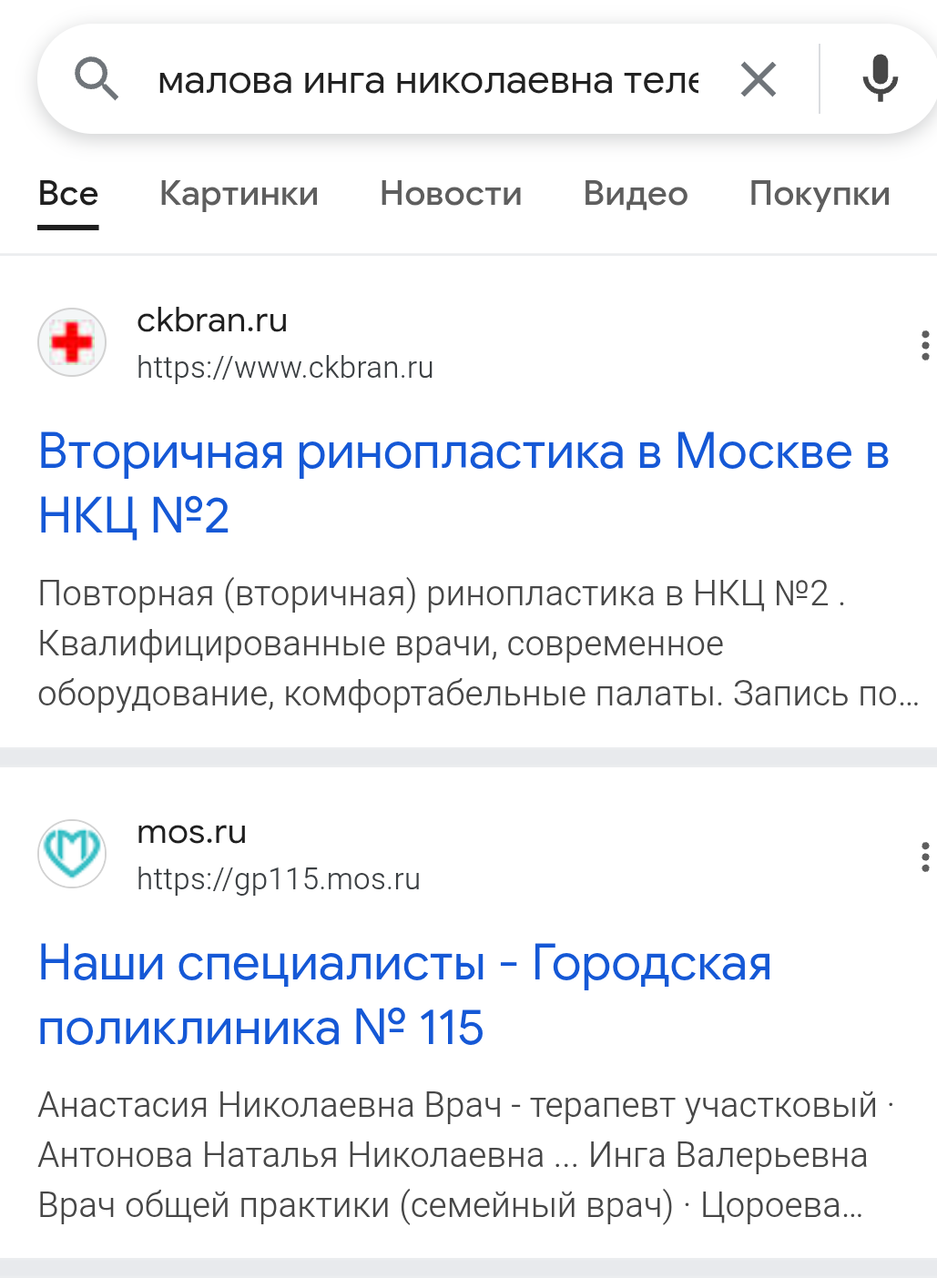Tap the magnifier search icon
Image resolution: width=937 pixels, height=1288 pixels.
(x=96, y=79)
